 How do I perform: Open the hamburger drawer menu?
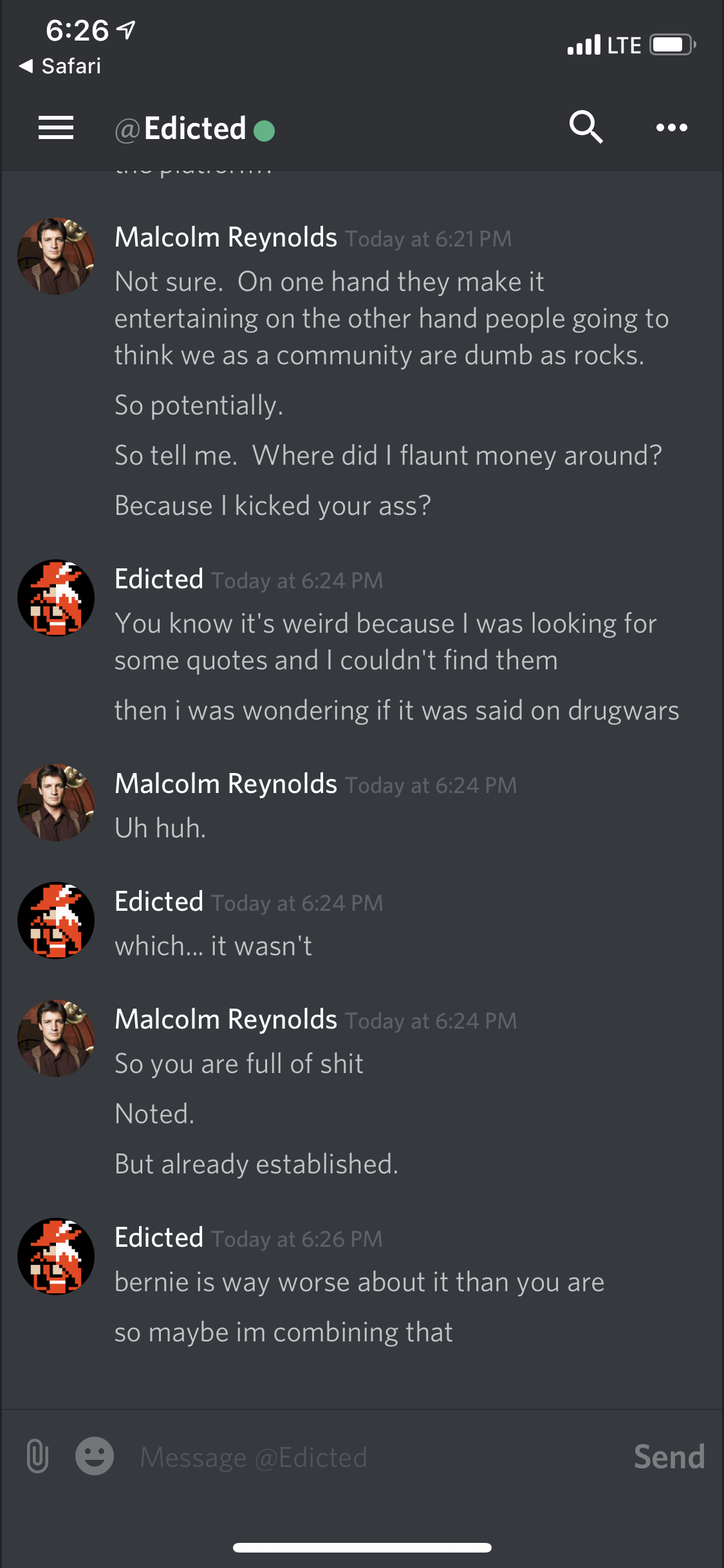(x=56, y=127)
